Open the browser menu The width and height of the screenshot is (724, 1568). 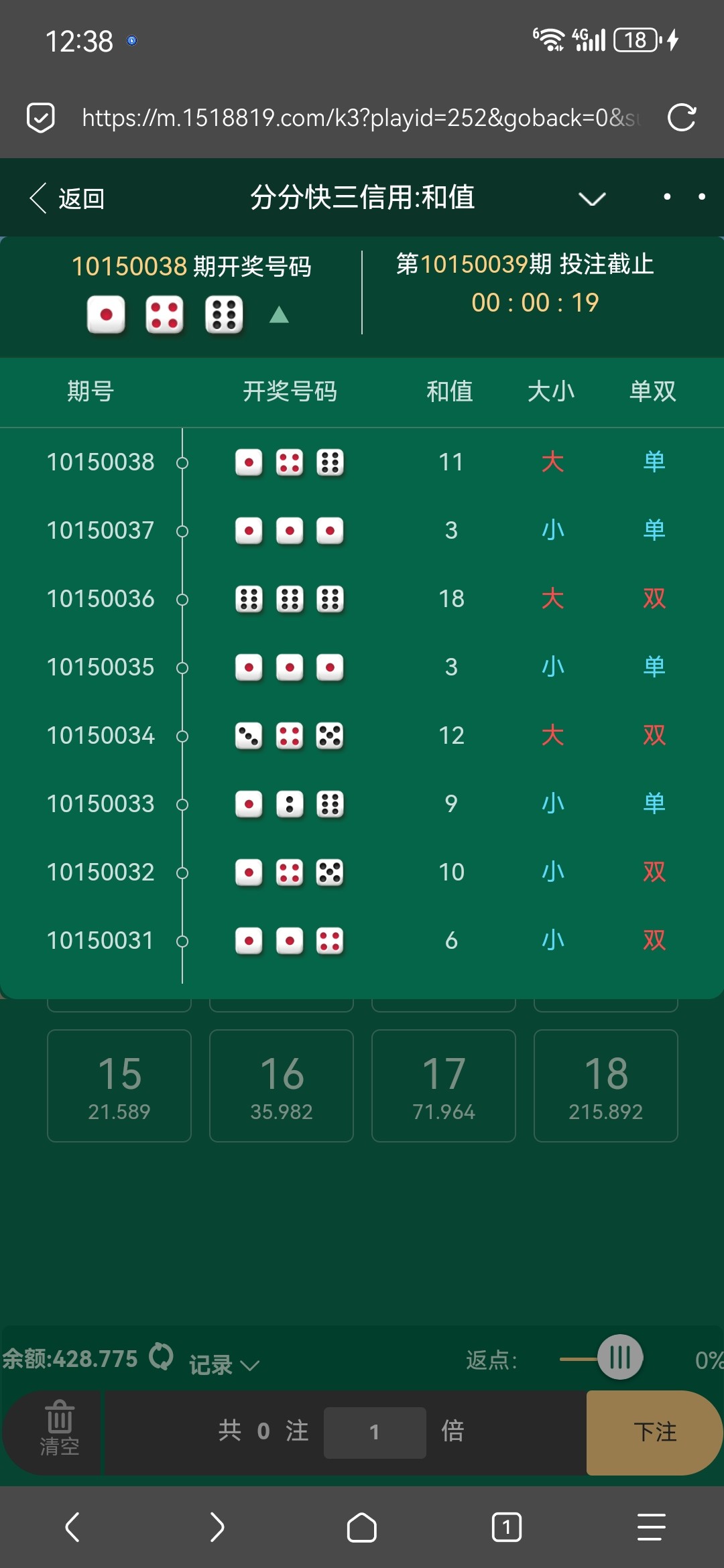point(651,1528)
